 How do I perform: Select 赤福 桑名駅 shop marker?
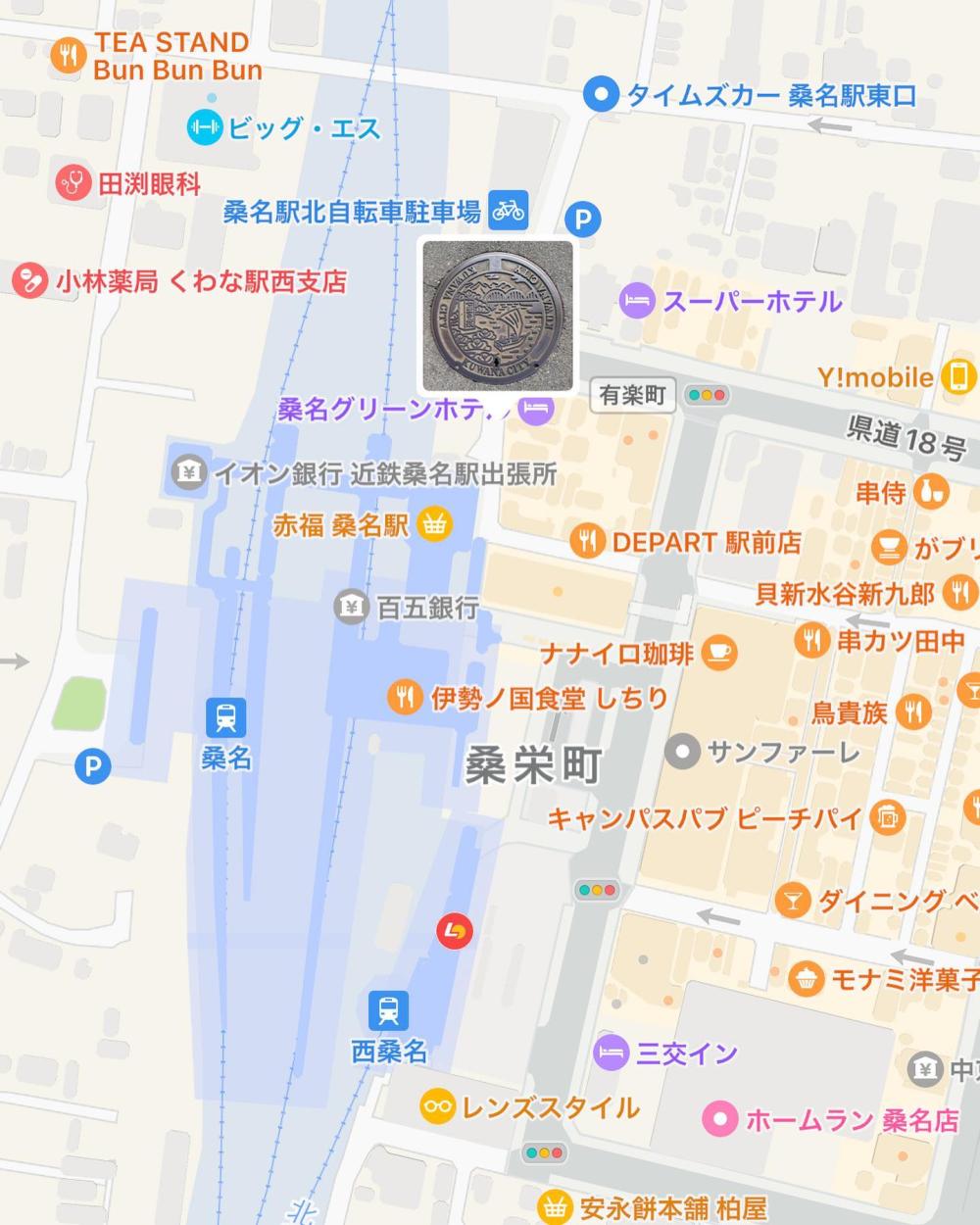point(433,525)
